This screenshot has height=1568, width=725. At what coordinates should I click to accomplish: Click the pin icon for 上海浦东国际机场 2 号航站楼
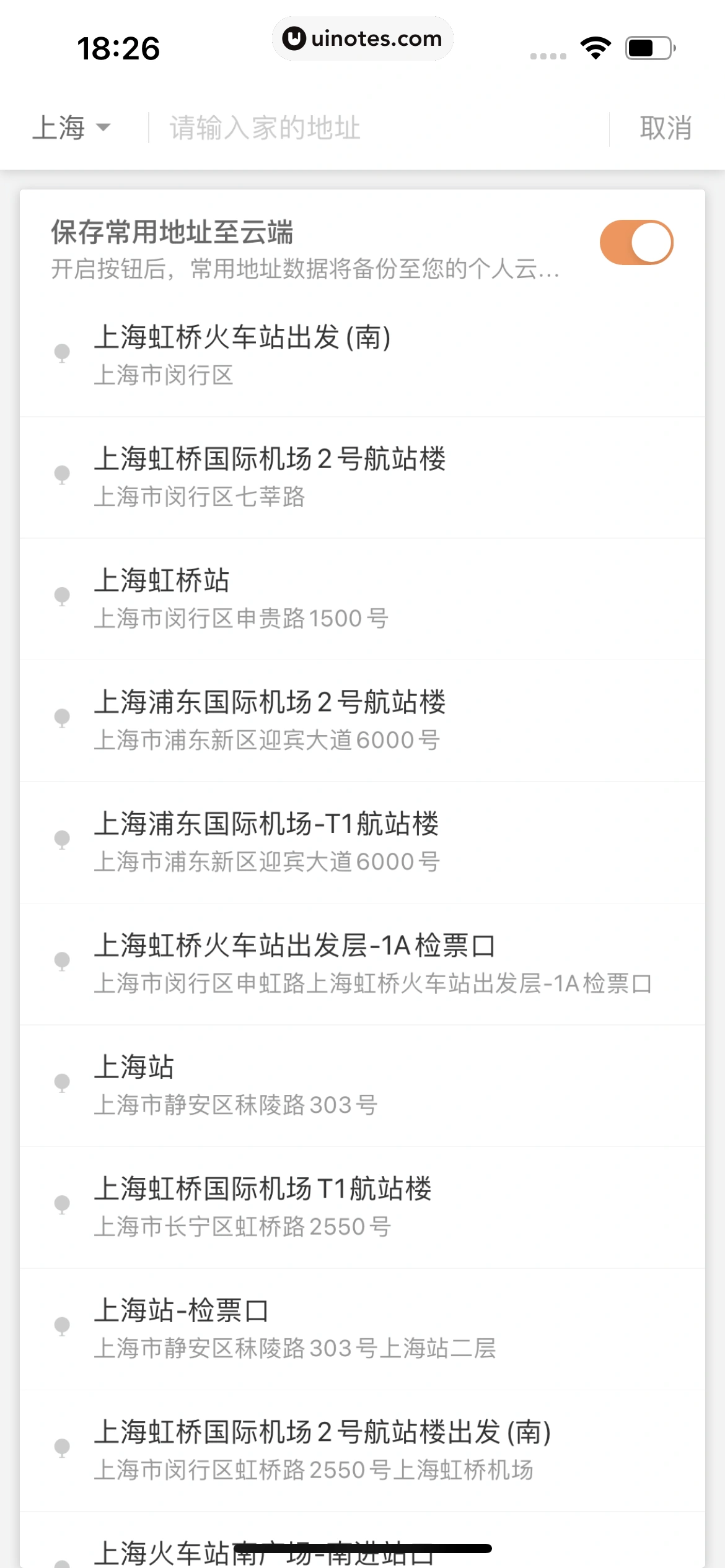[62, 716]
